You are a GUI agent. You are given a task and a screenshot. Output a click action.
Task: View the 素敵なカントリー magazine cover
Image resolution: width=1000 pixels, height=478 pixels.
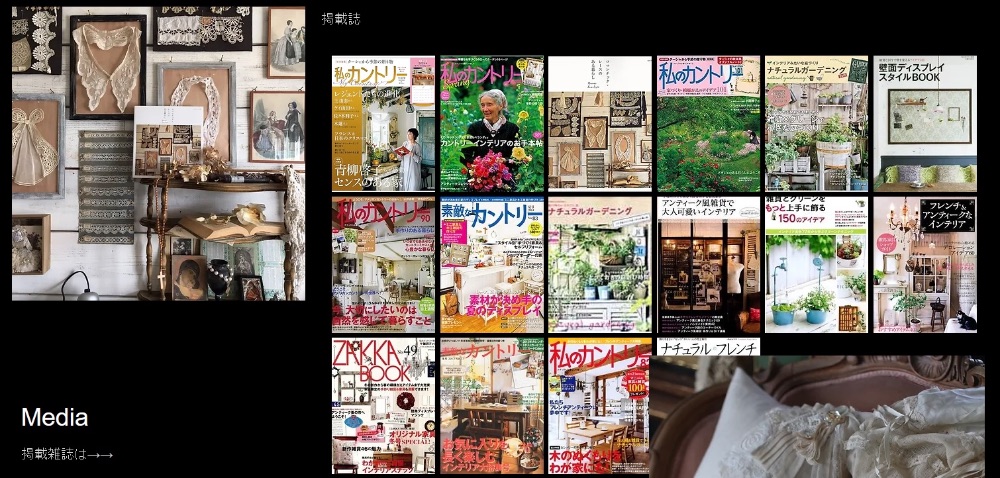pyautogui.click(x=491, y=264)
